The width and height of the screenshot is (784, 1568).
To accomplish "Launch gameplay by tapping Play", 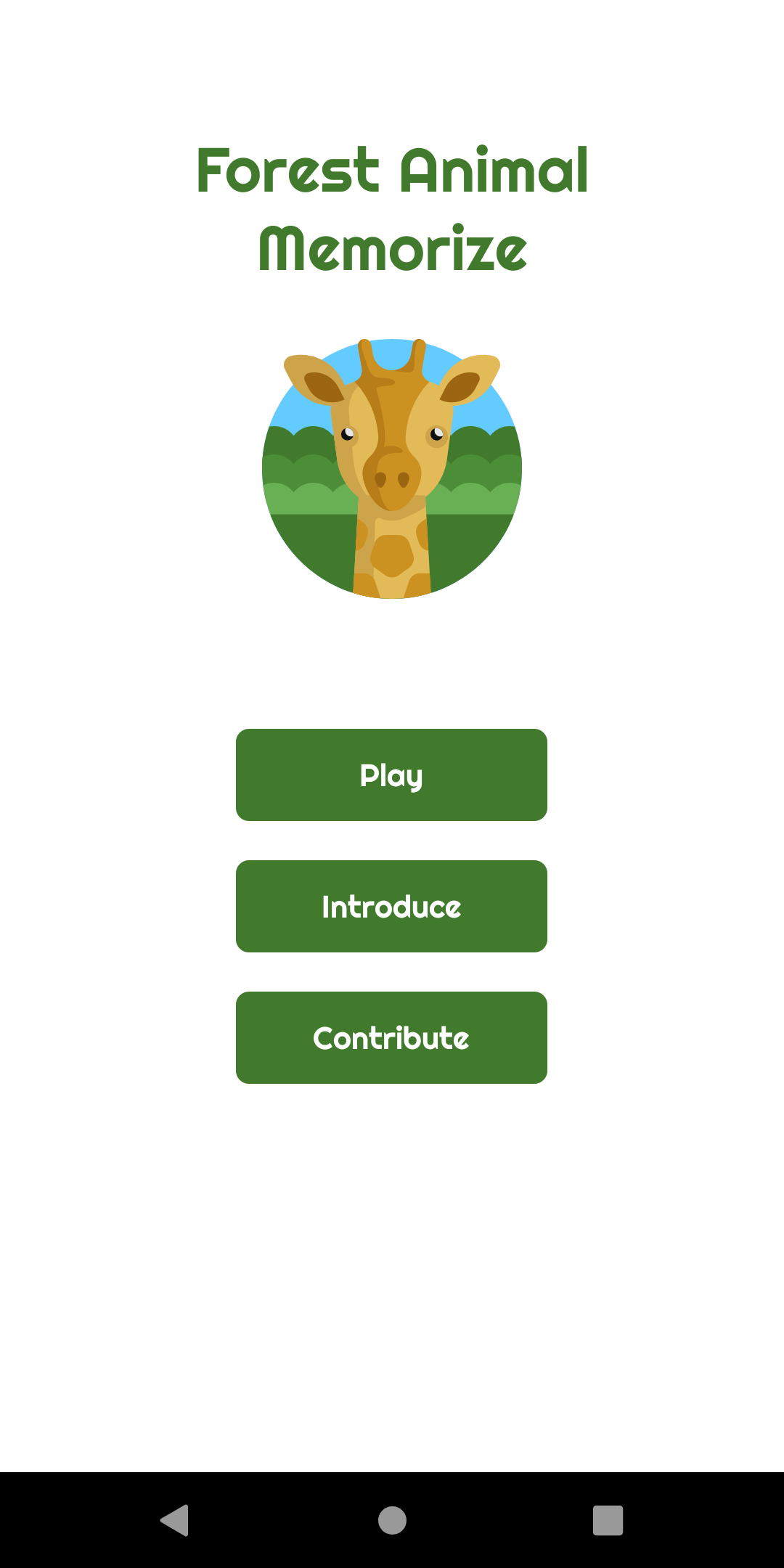I will pyautogui.click(x=391, y=775).
